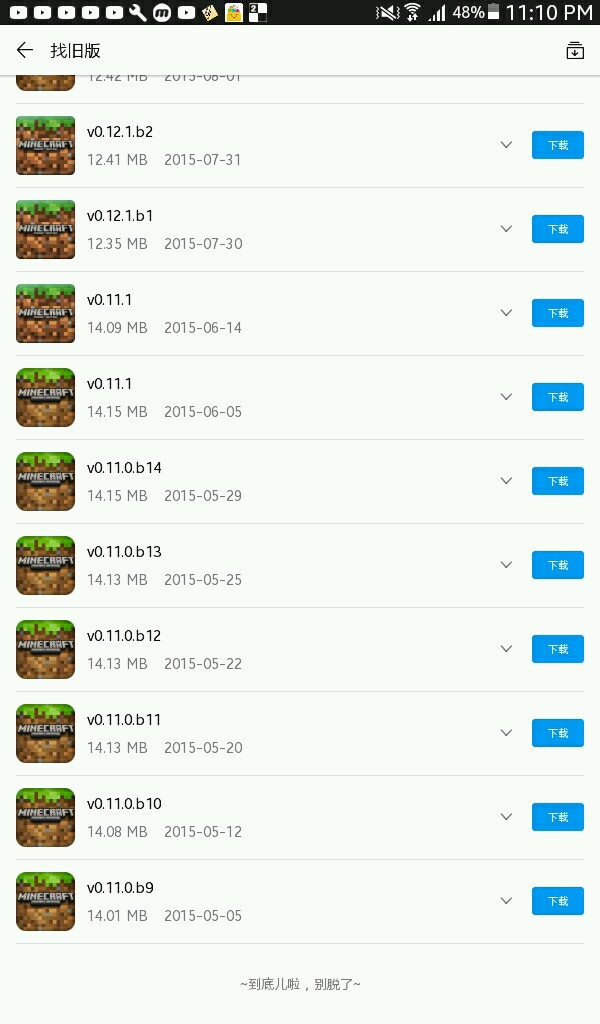Download v0.11.0.b11
This screenshot has width=600, height=1024.
557,733
